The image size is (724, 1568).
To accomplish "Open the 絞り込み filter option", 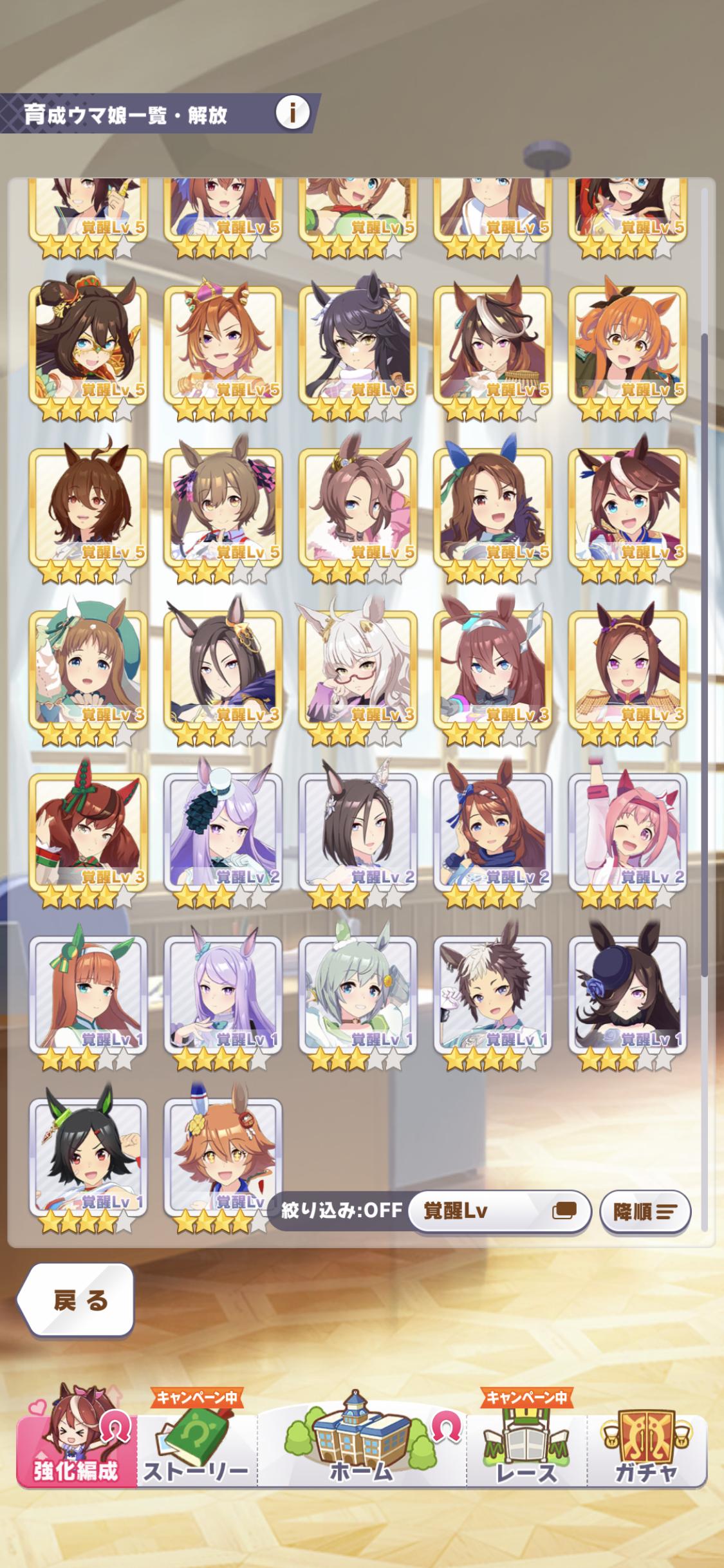I will pyautogui.click(x=341, y=1210).
